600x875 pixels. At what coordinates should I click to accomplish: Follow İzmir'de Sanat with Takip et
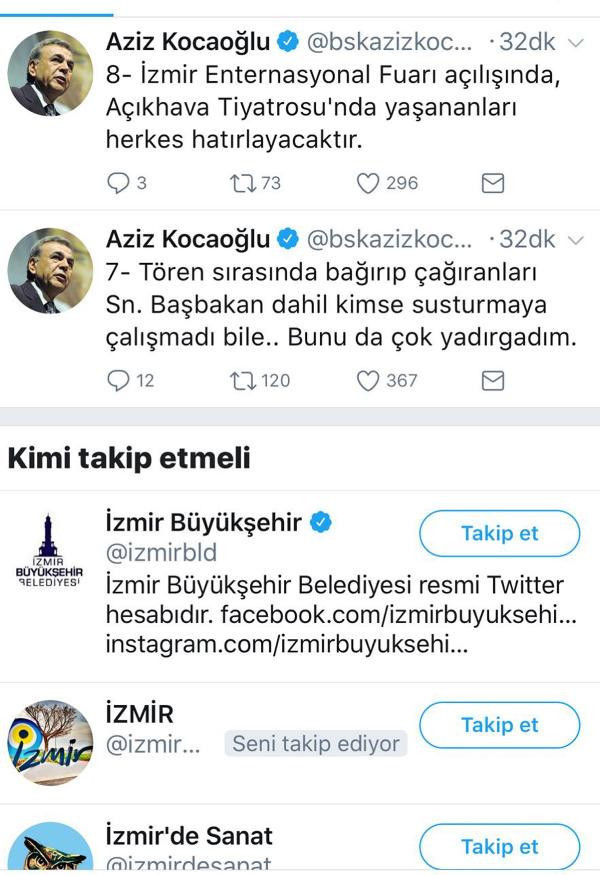click(x=499, y=846)
